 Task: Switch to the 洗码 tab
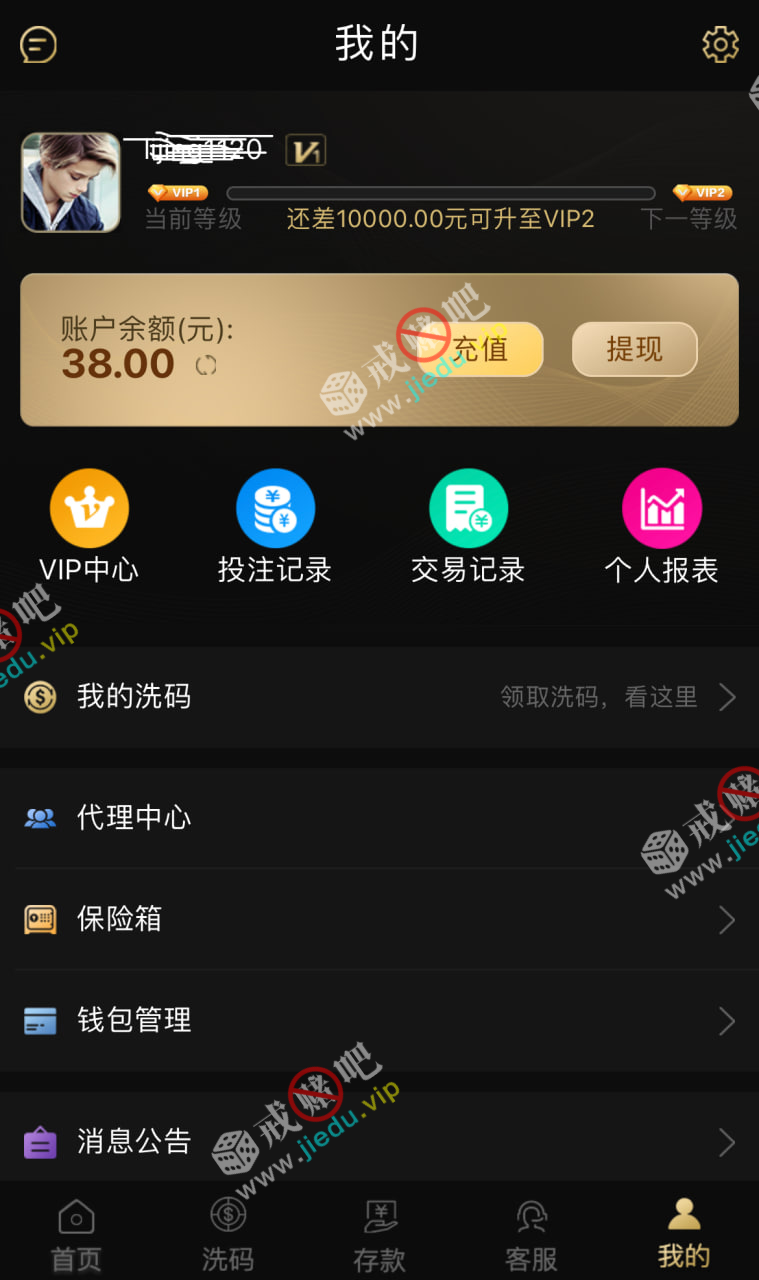228,1235
